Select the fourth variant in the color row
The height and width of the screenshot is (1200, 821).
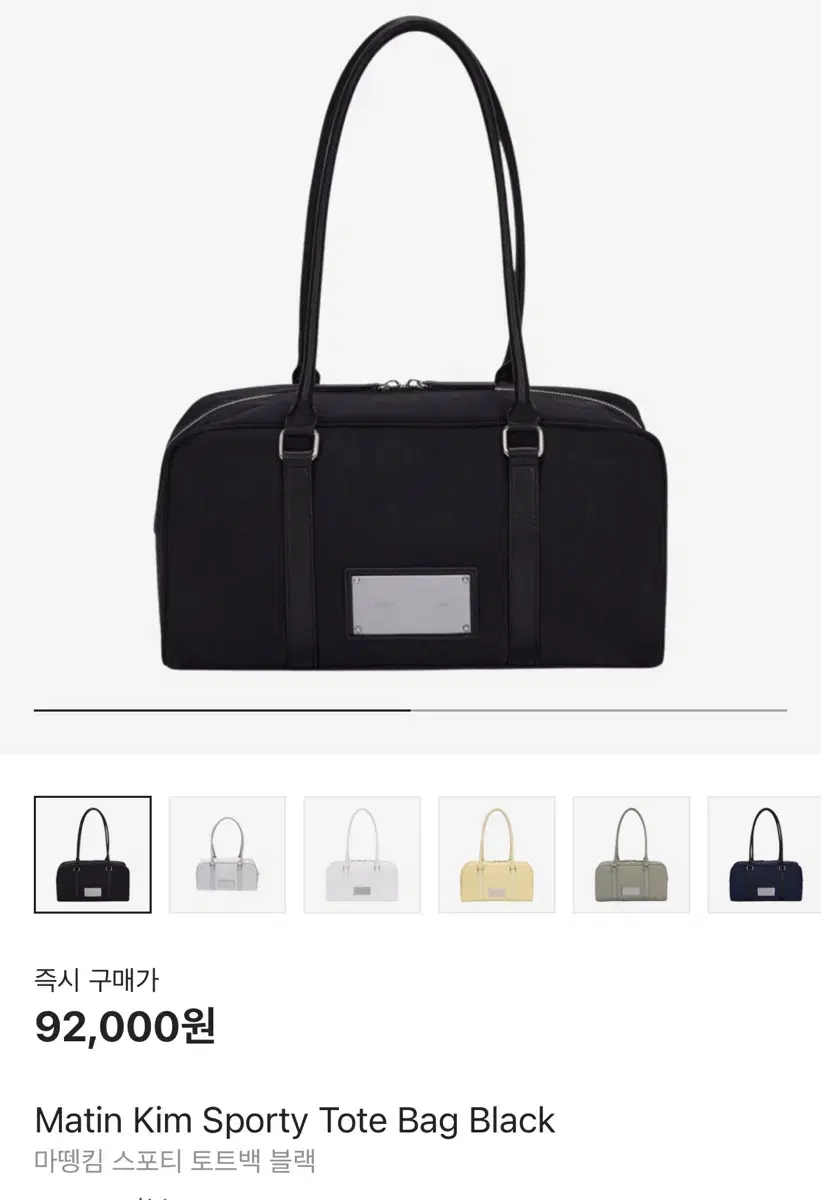(x=496, y=854)
